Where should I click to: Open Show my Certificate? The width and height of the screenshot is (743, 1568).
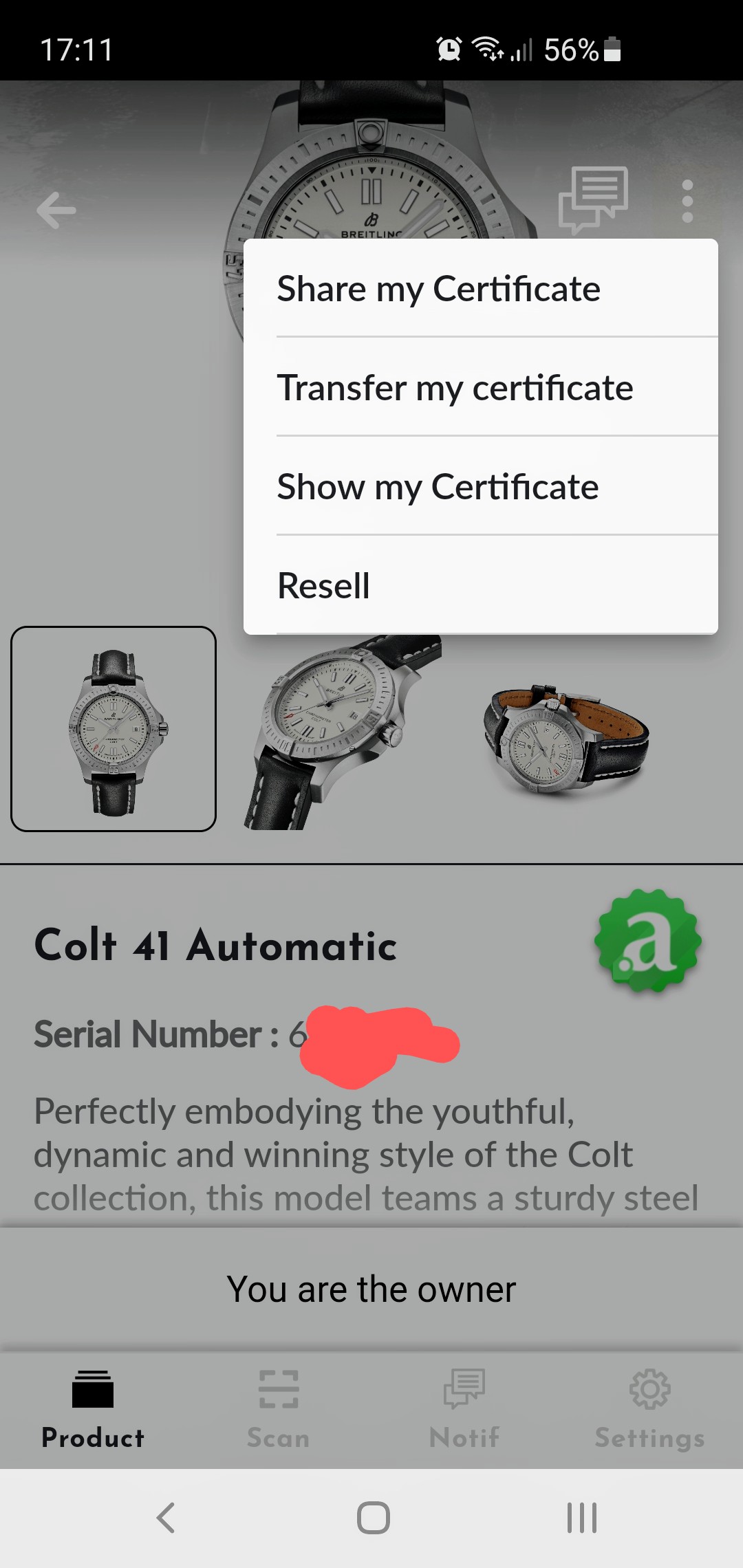pyautogui.click(x=481, y=486)
